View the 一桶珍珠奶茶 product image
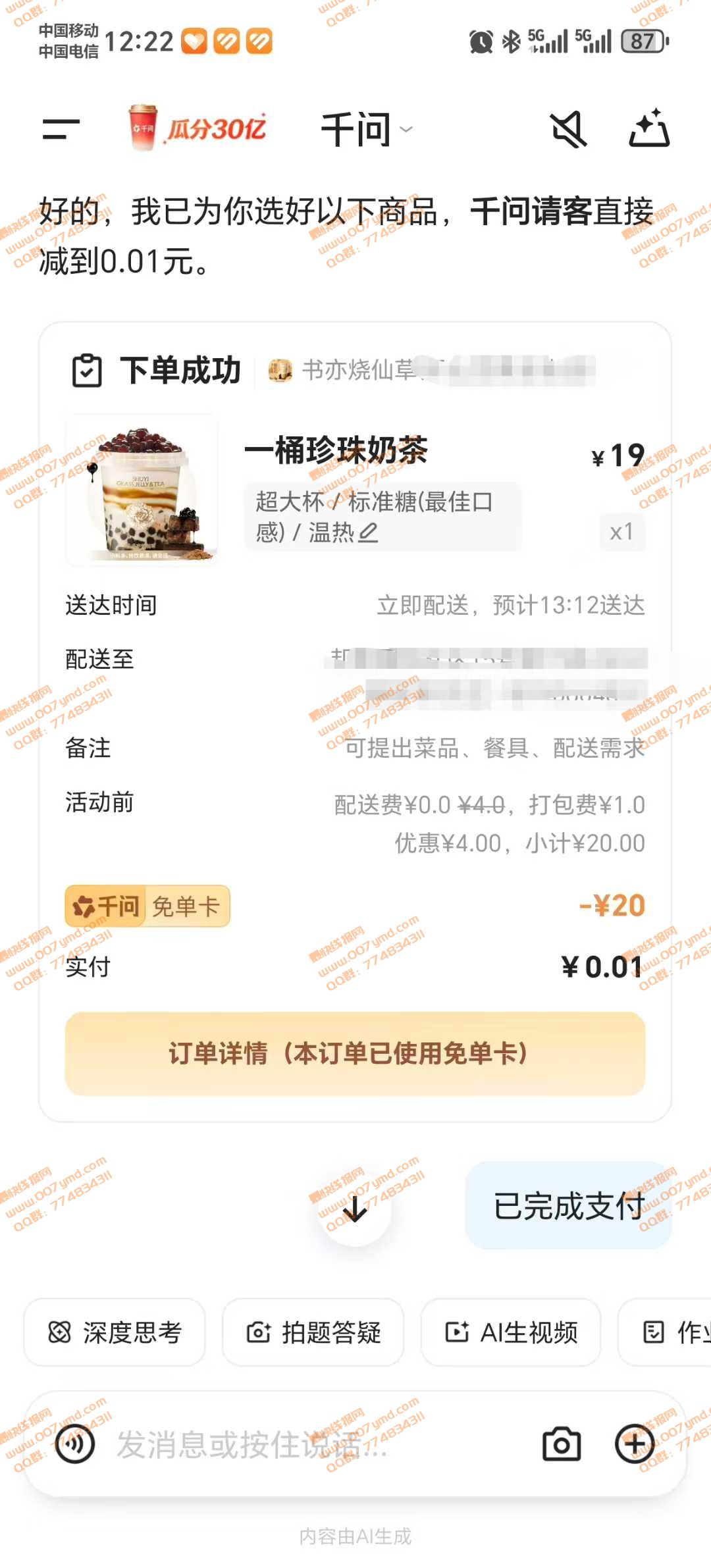The width and height of the screenshot is (711, 1568). coord(142,490)
